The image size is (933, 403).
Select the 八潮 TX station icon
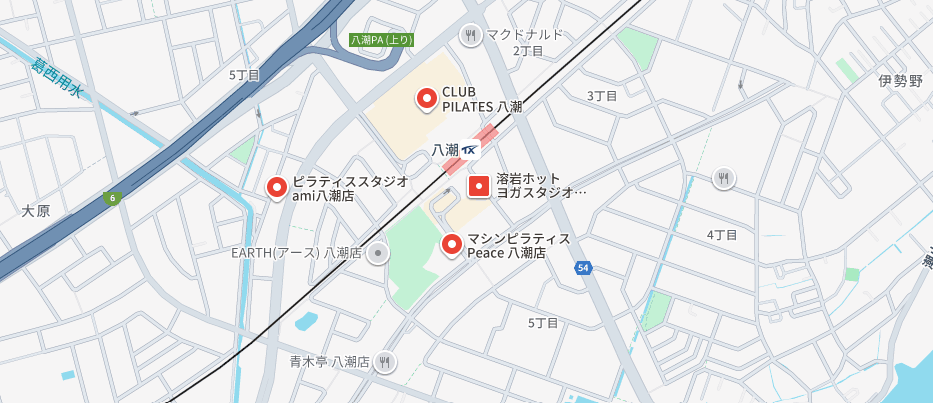tap(470, 150)
